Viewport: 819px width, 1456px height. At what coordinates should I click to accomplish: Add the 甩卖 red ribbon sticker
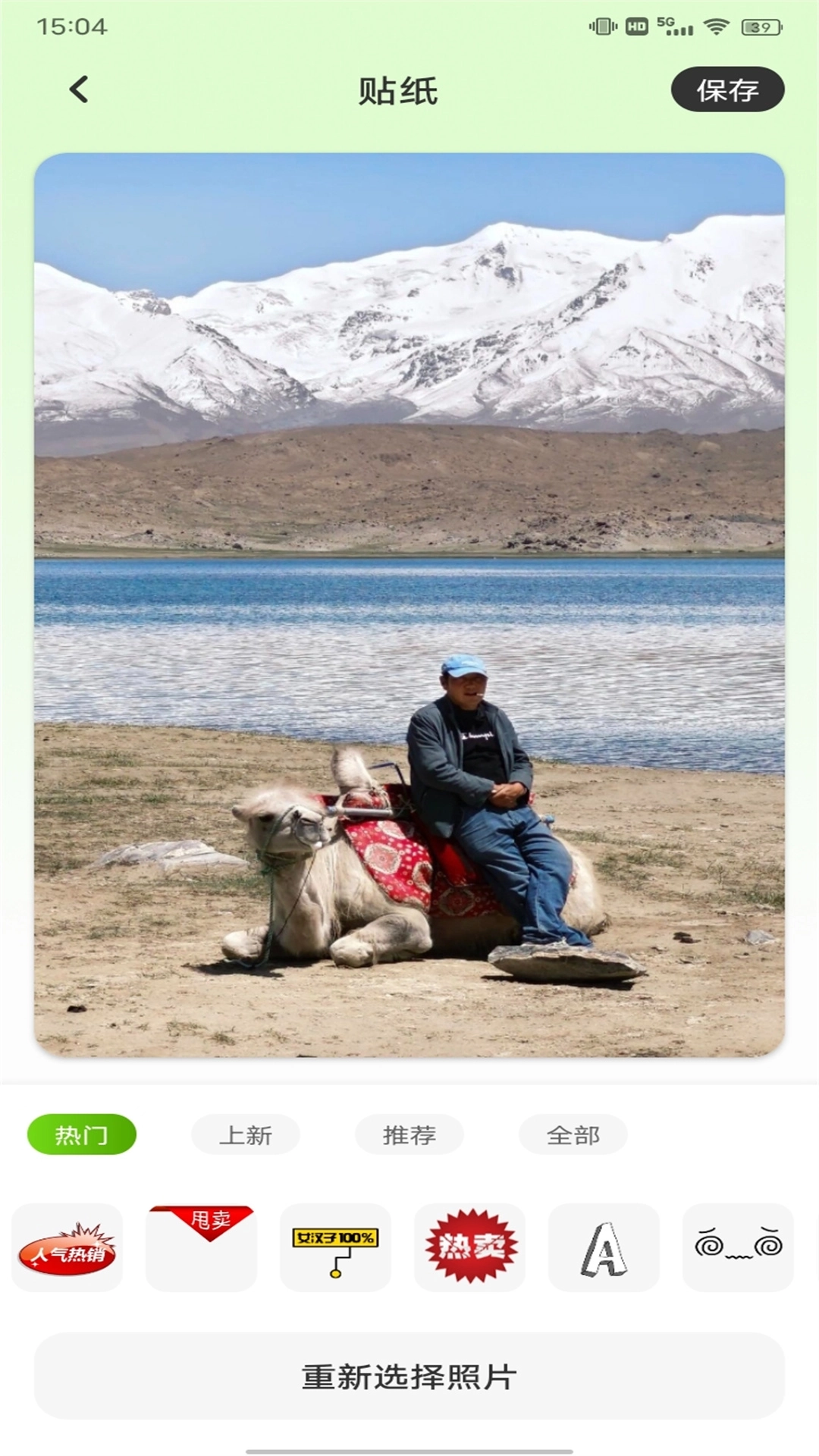coord(201,1247)
